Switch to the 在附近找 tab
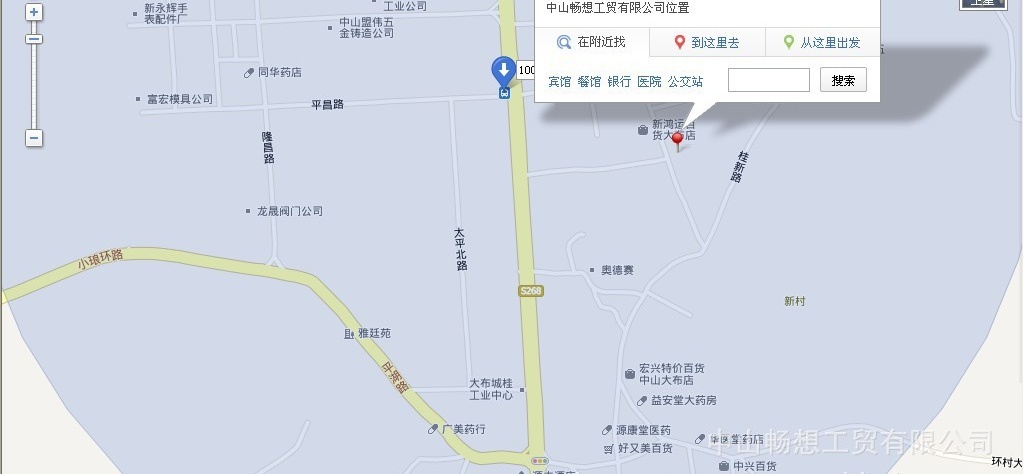The width and height of the screenshot is (1024, 474). click(591, 43)
